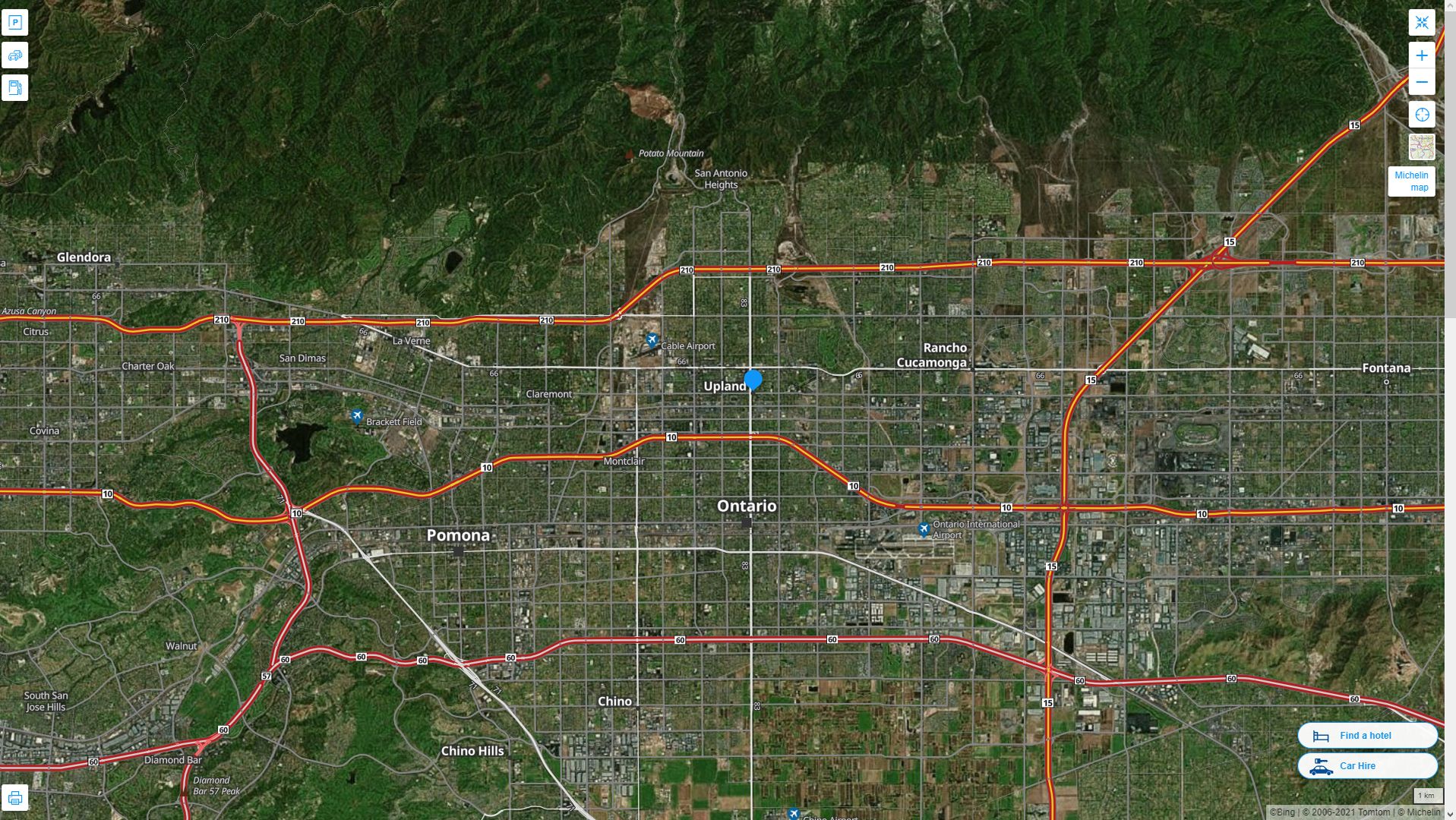This screenshot has width=1456, height=820.
Task: Zoom out of the map
Action: point(1421,82)
